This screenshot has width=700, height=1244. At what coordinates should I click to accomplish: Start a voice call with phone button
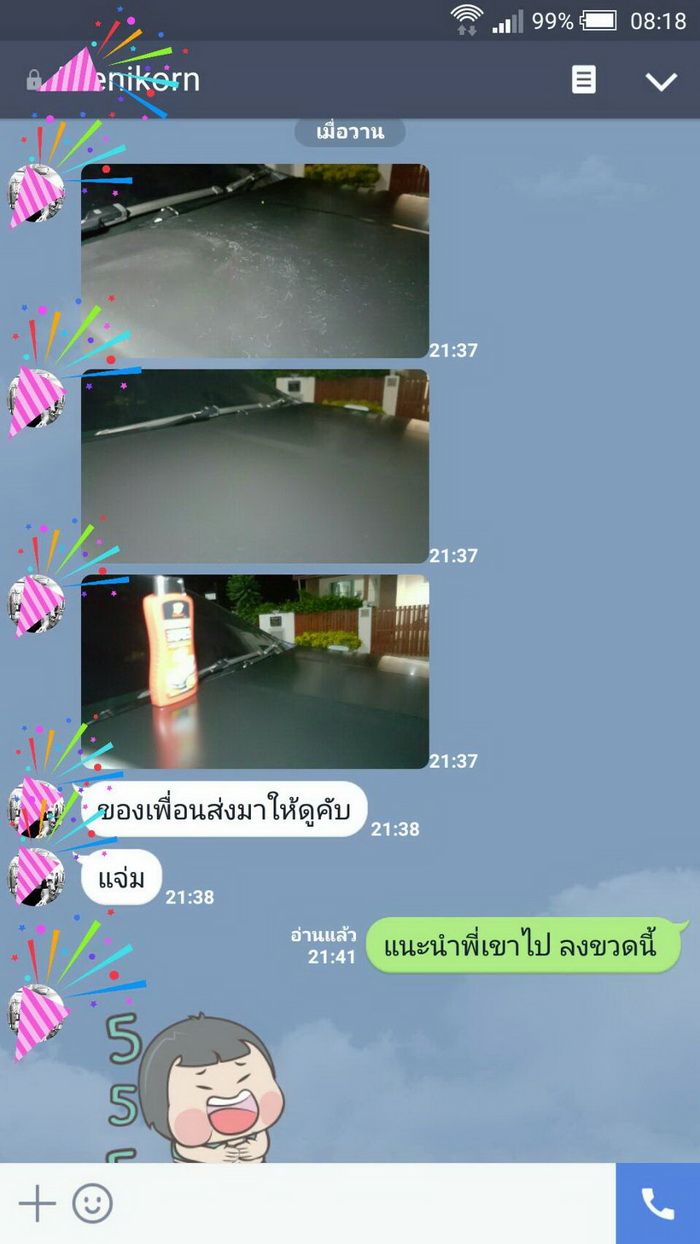(x=657, y=1203)
